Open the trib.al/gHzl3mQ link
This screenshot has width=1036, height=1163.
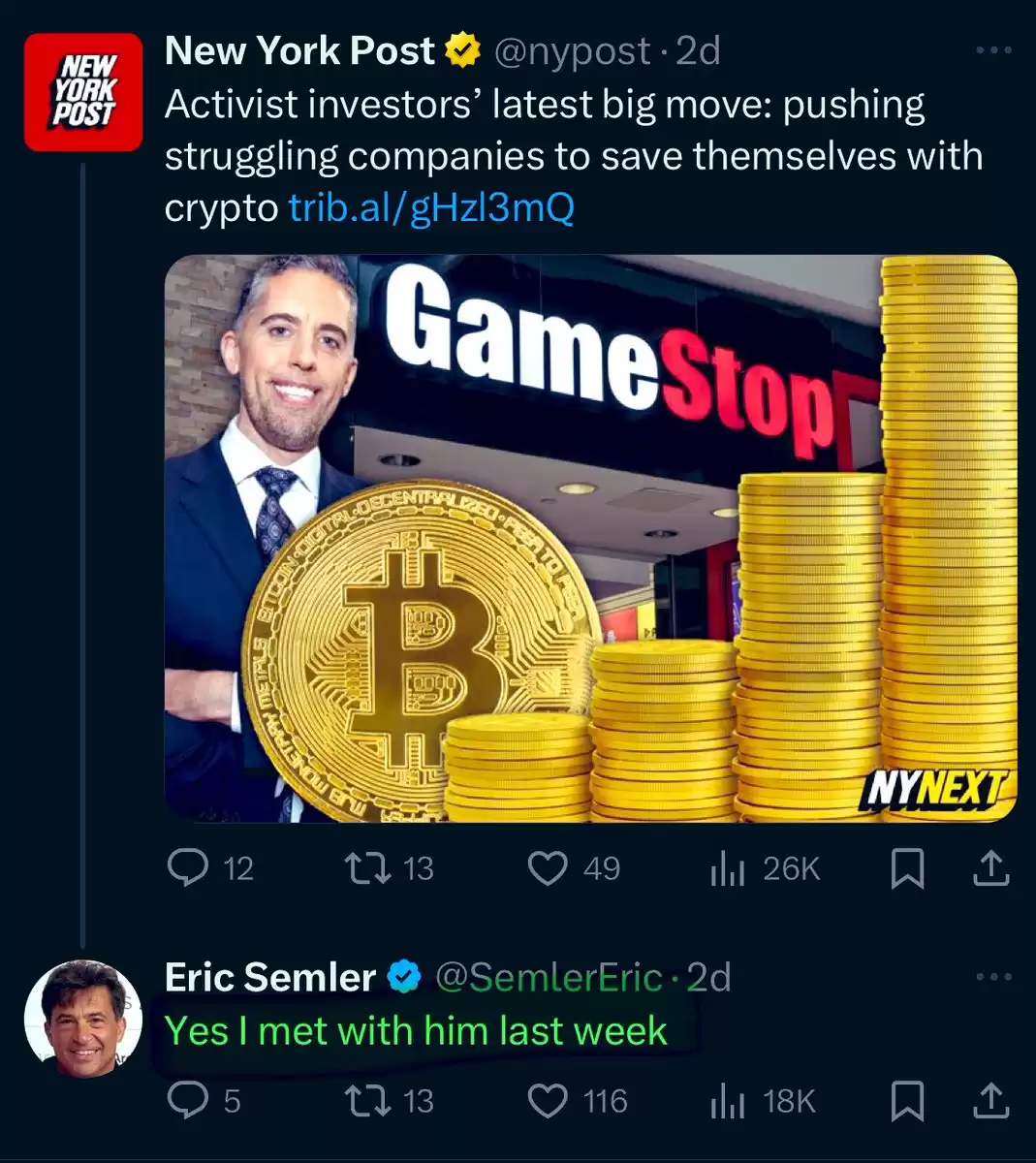point(431,207)
